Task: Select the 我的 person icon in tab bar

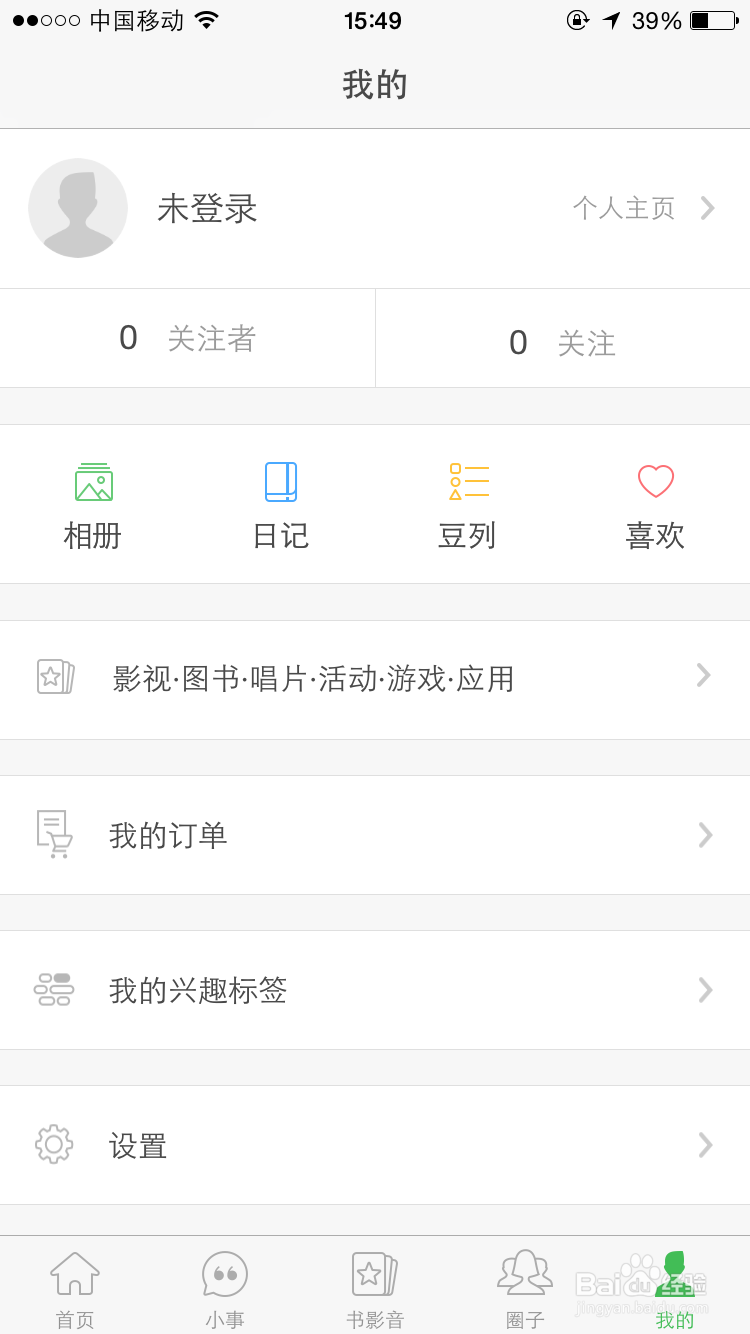Action: tap(675, 1272)
